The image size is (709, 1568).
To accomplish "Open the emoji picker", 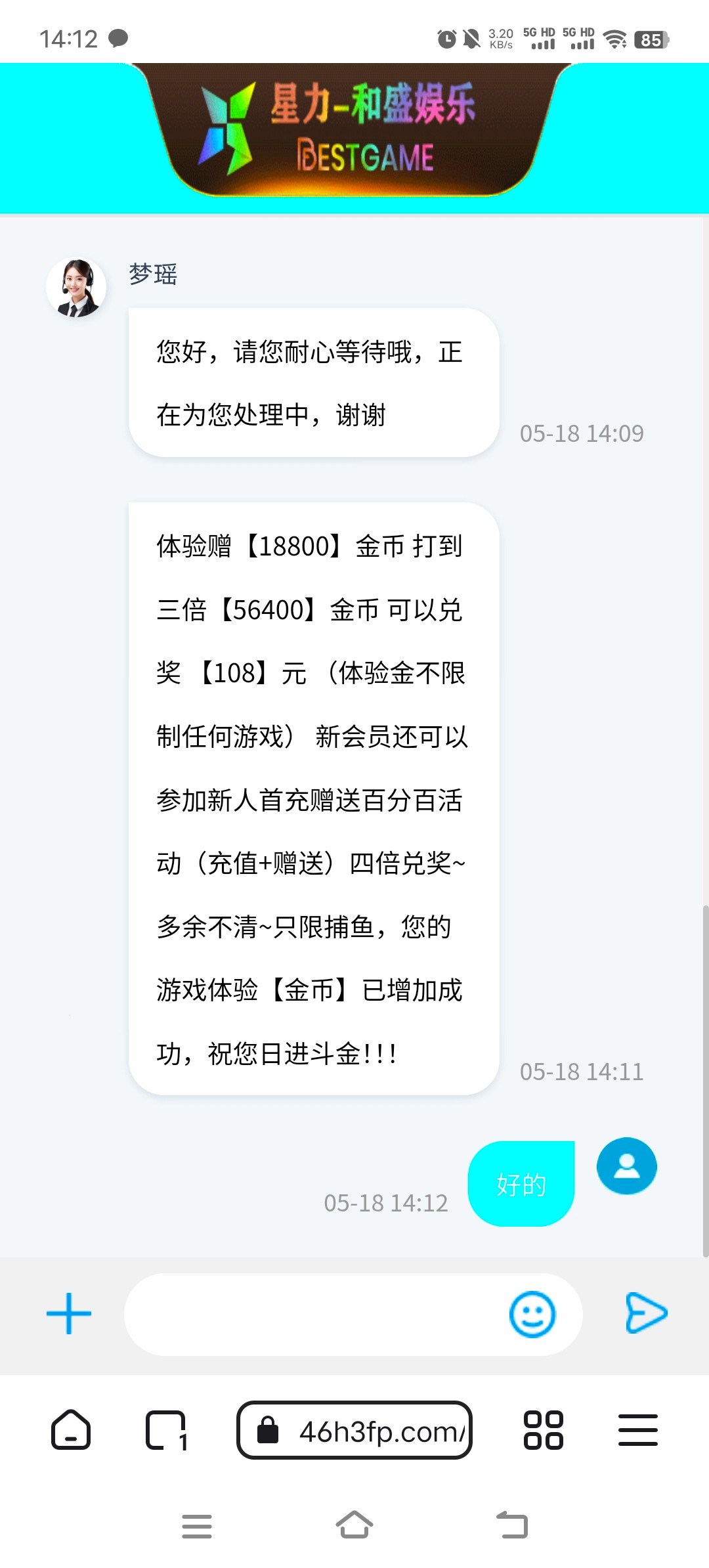I will (x=532, y=1315).
